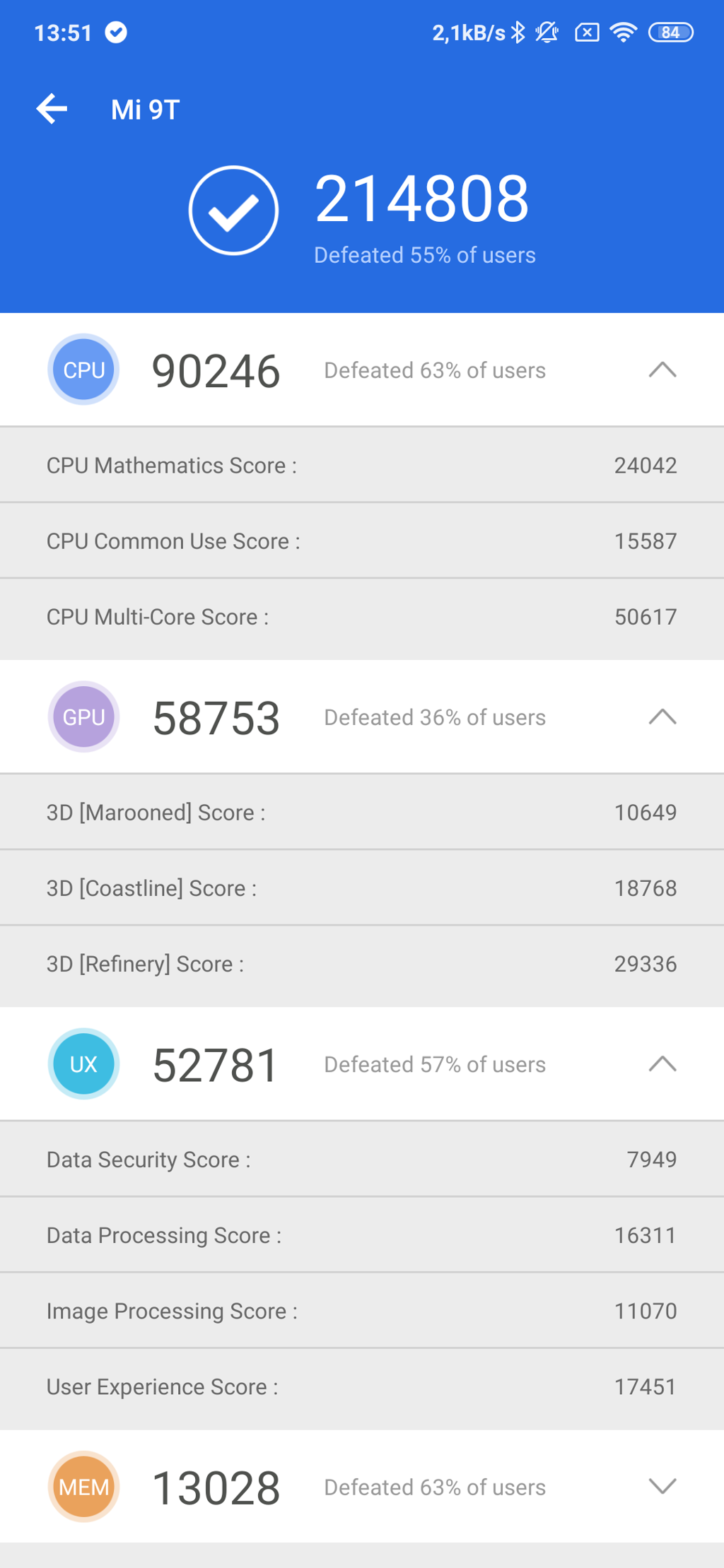The width and height of the screenshot is (724, 1568).
Task: Collapse the CPU score section
Action: point(662,370)
